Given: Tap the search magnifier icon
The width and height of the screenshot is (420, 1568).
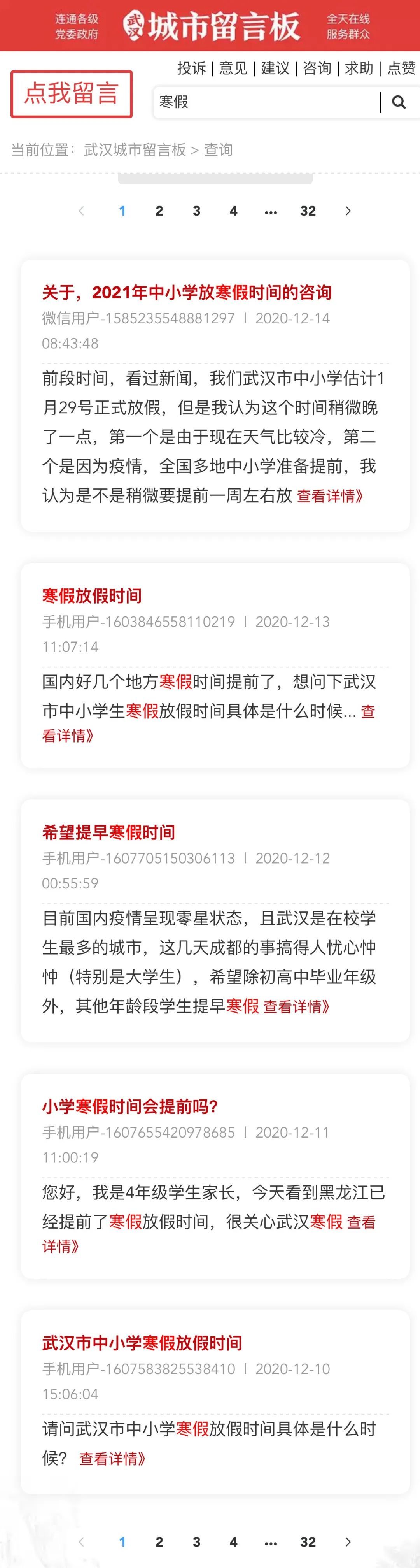Looking at the screenshot, I should point(399,102).
